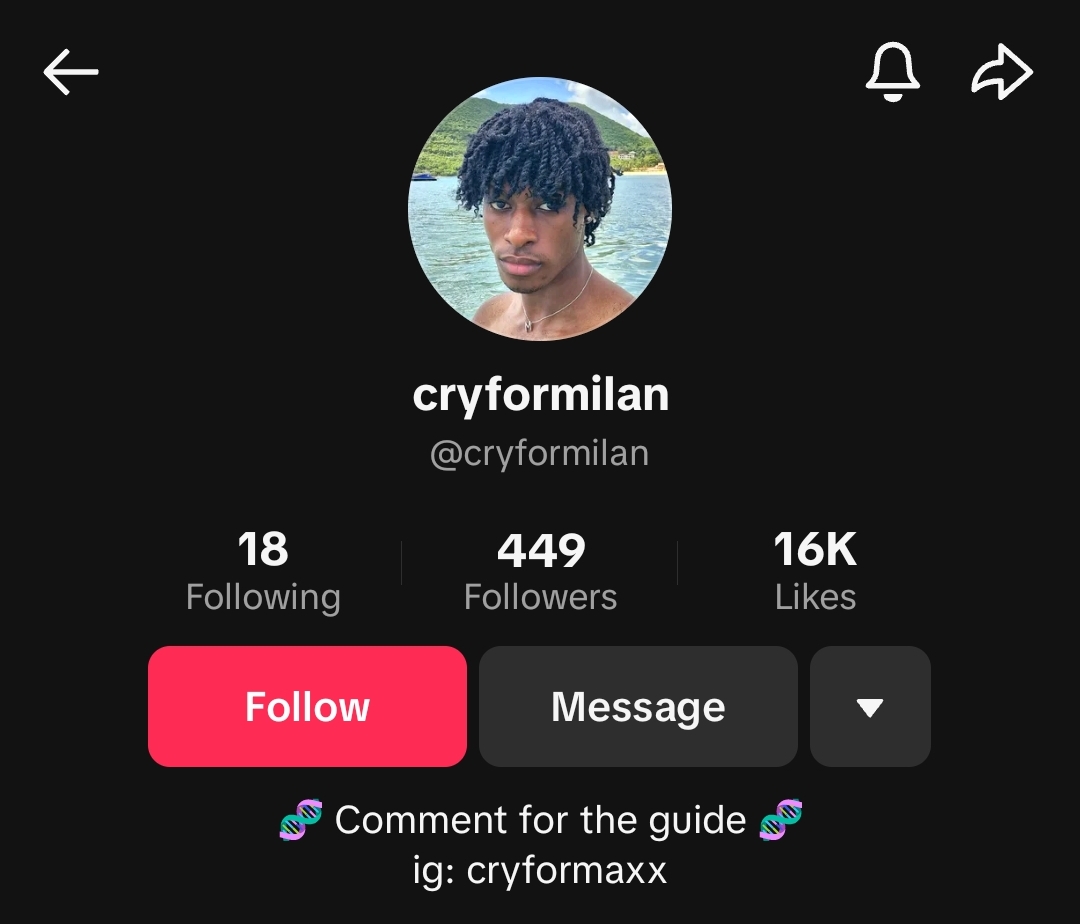Expand suggested accounts dropdown arrow

(870, 706)
